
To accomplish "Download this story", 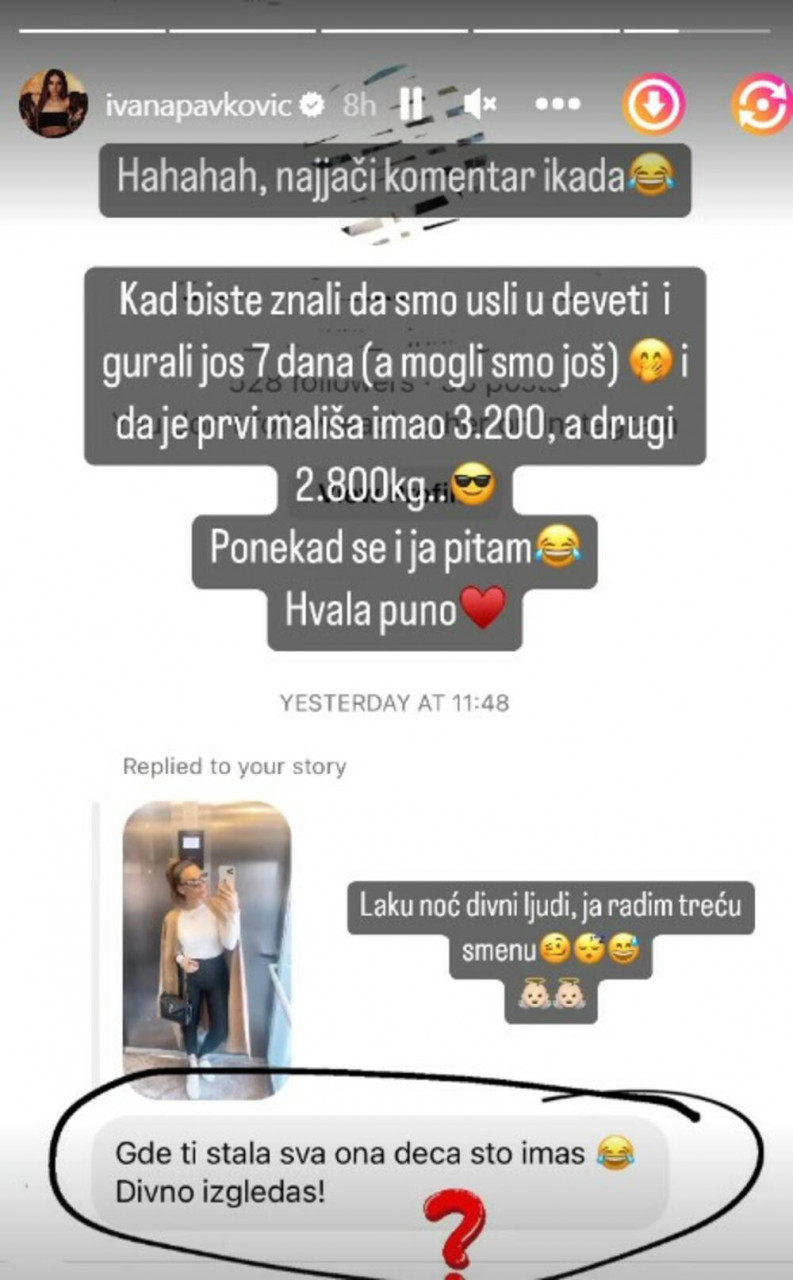I will (x=653, y=103).
